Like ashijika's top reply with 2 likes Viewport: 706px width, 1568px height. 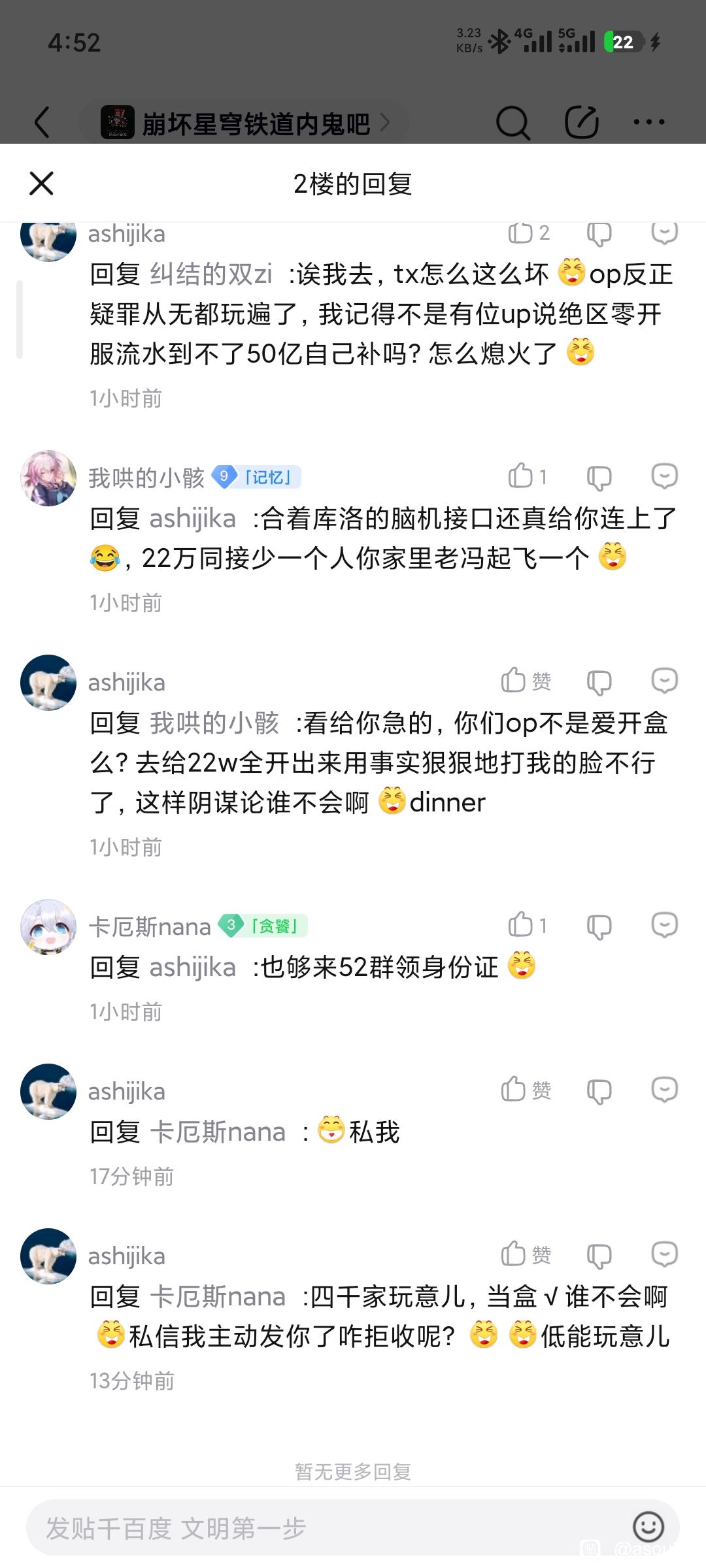(522, 232)
